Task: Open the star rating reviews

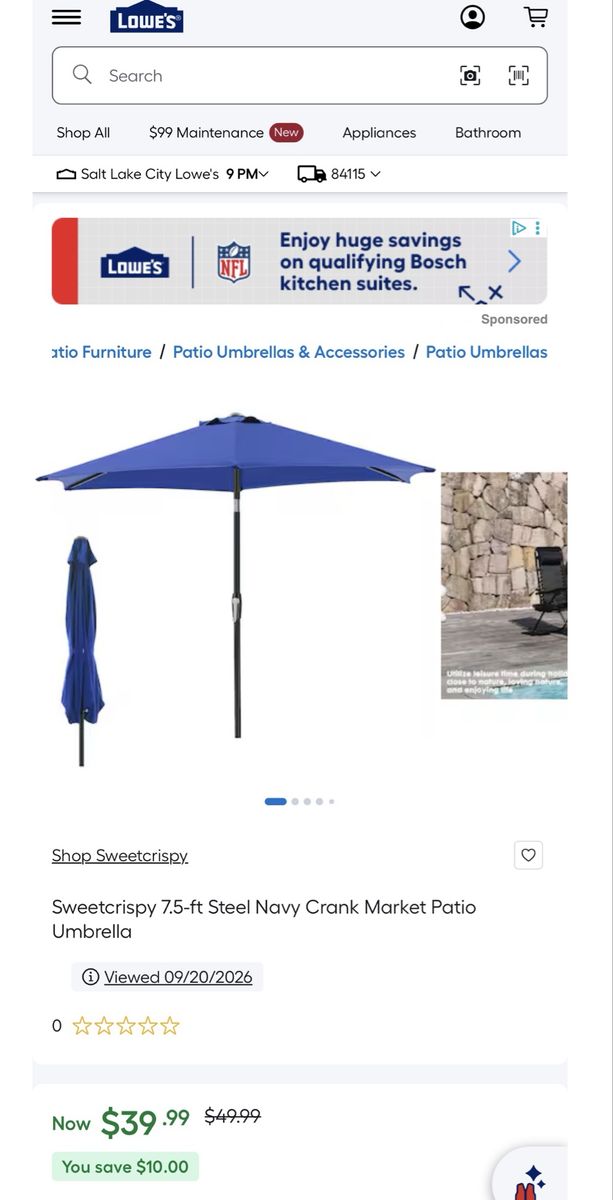Action: [126, 1025]
